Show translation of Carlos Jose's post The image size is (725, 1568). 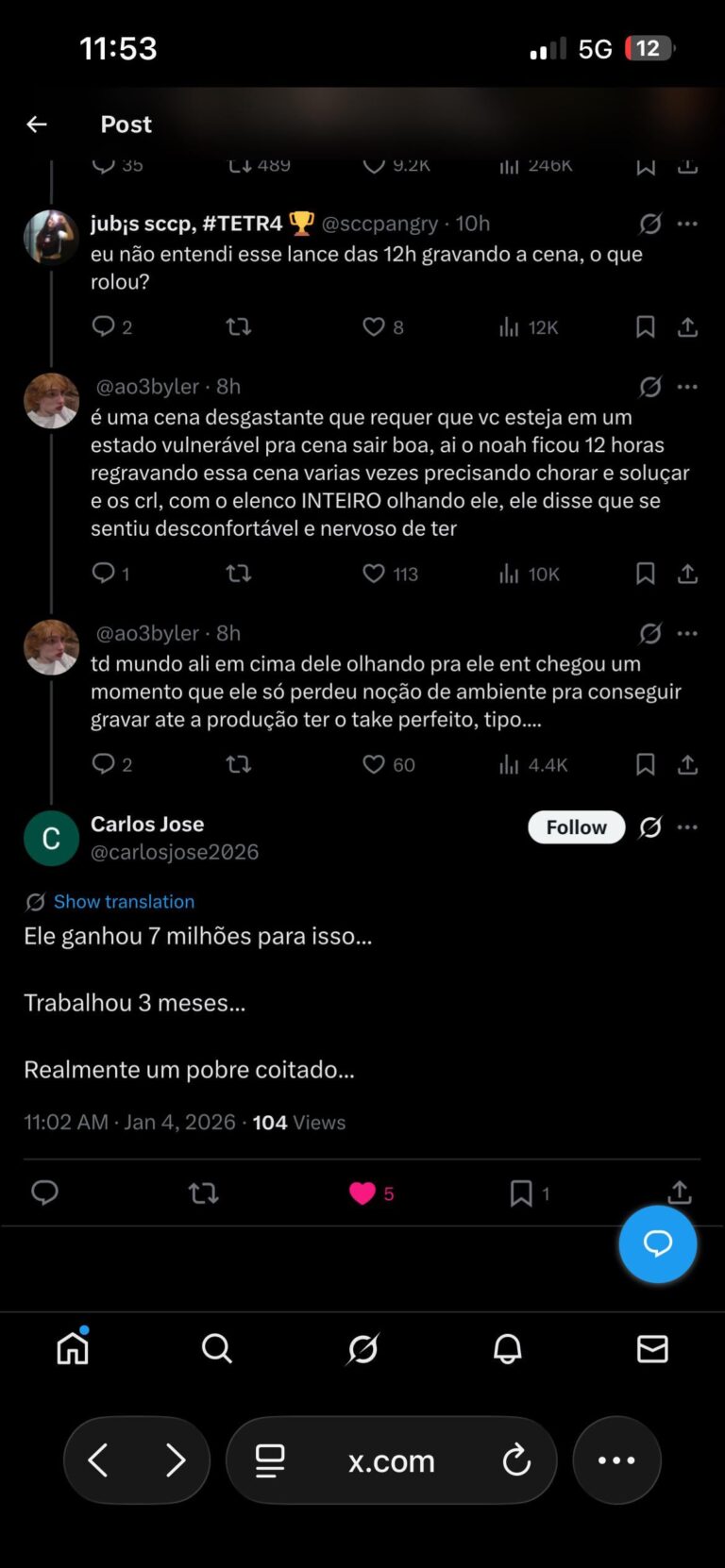(123, 902)
